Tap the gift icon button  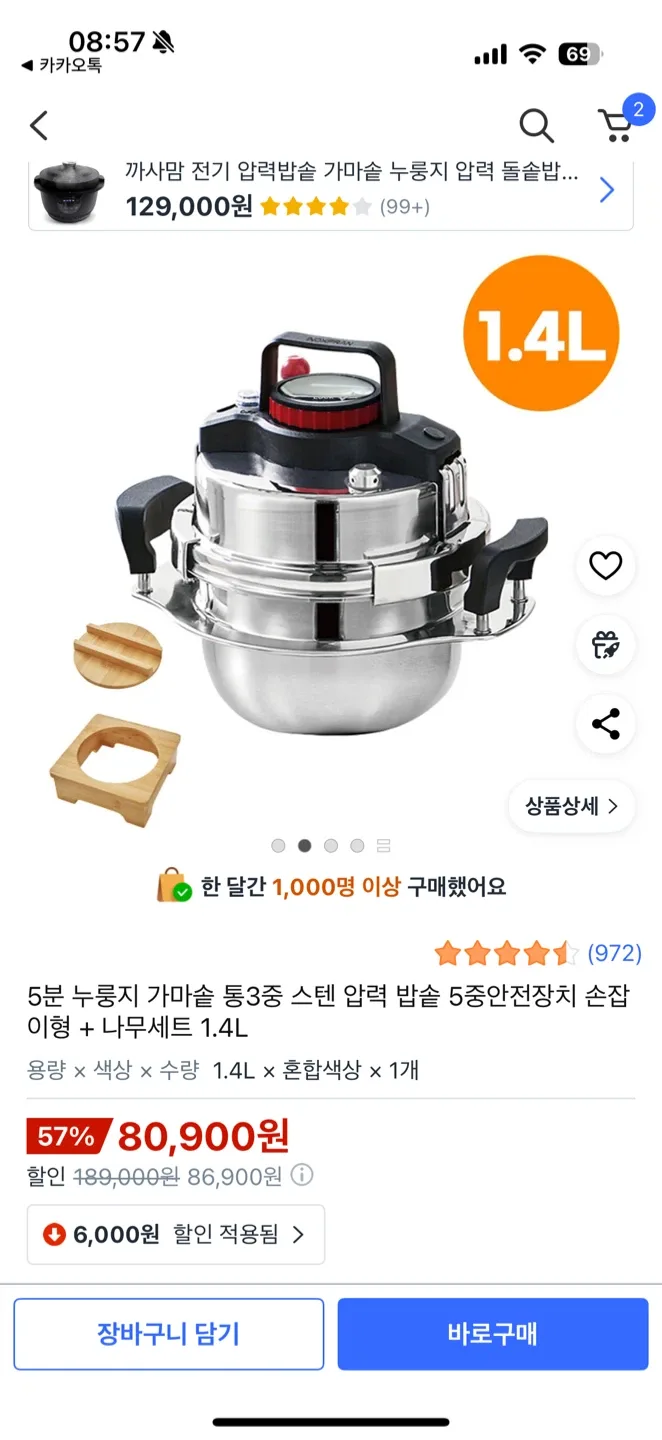(605, 645)
